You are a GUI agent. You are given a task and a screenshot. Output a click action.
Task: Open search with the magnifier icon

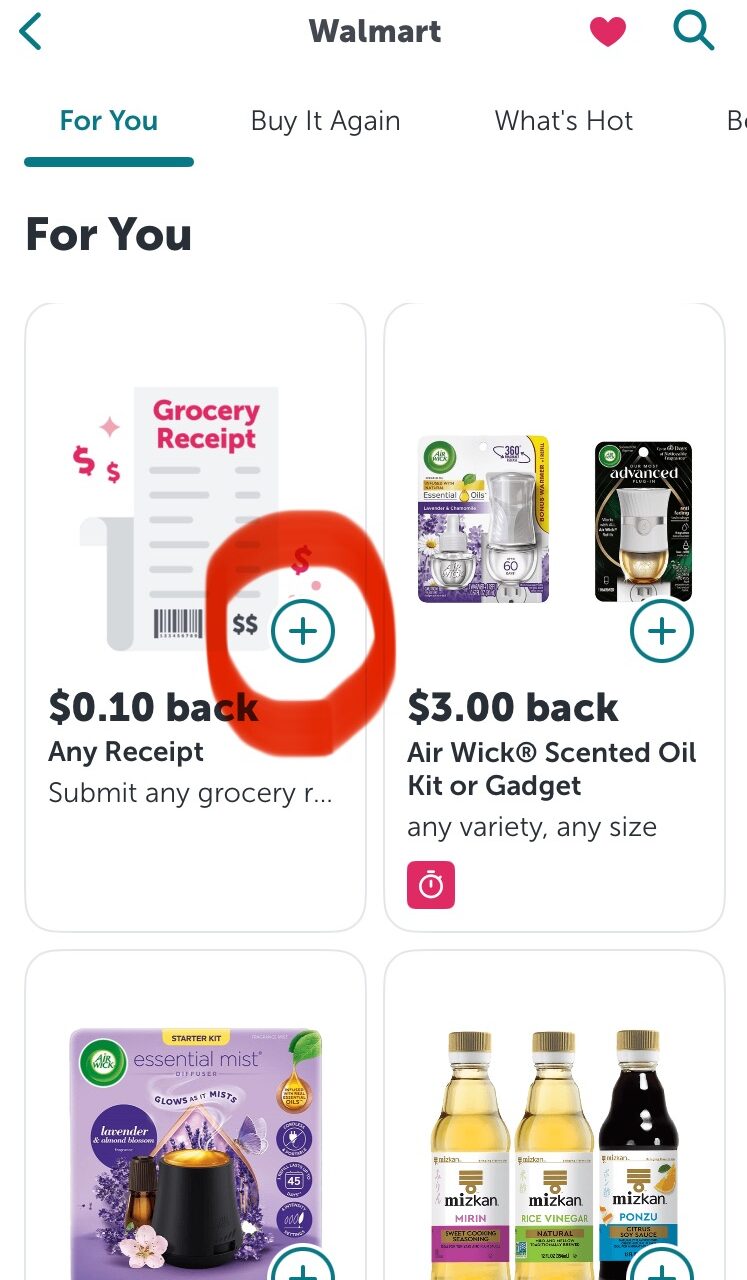click(693, 31)
